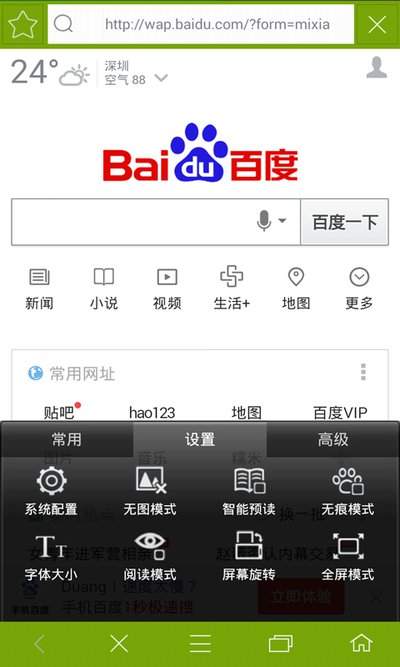Open 系统配置 system settings
The height and width of the screenshot is (667, 400).
click(x=51, y=491)
